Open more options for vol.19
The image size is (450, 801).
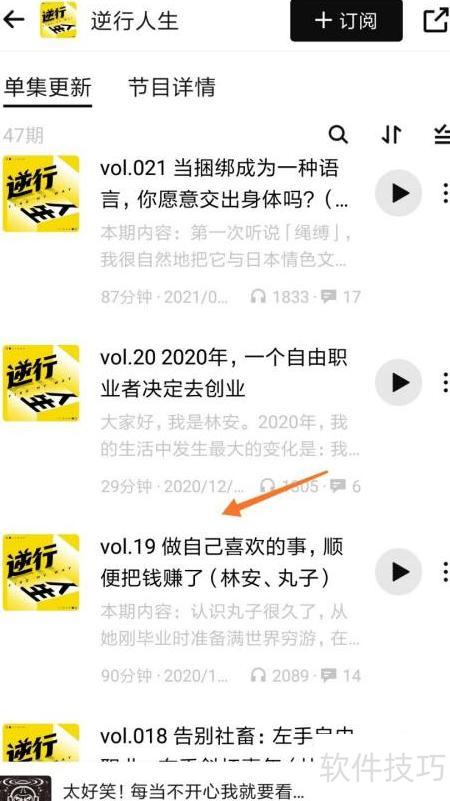tap(445, 572)
